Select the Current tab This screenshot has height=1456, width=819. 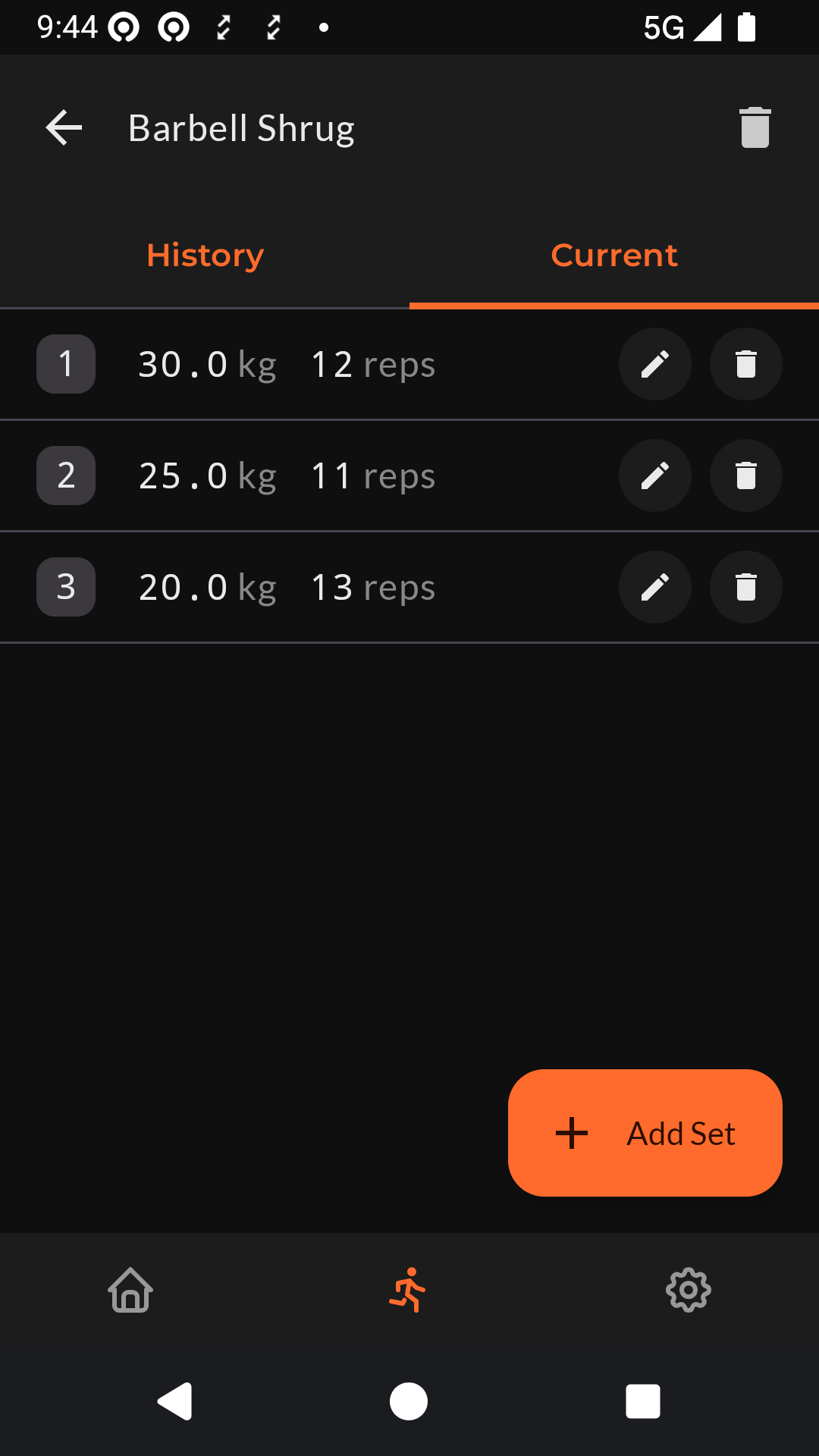pyautogui.click(x=613, y=255)
